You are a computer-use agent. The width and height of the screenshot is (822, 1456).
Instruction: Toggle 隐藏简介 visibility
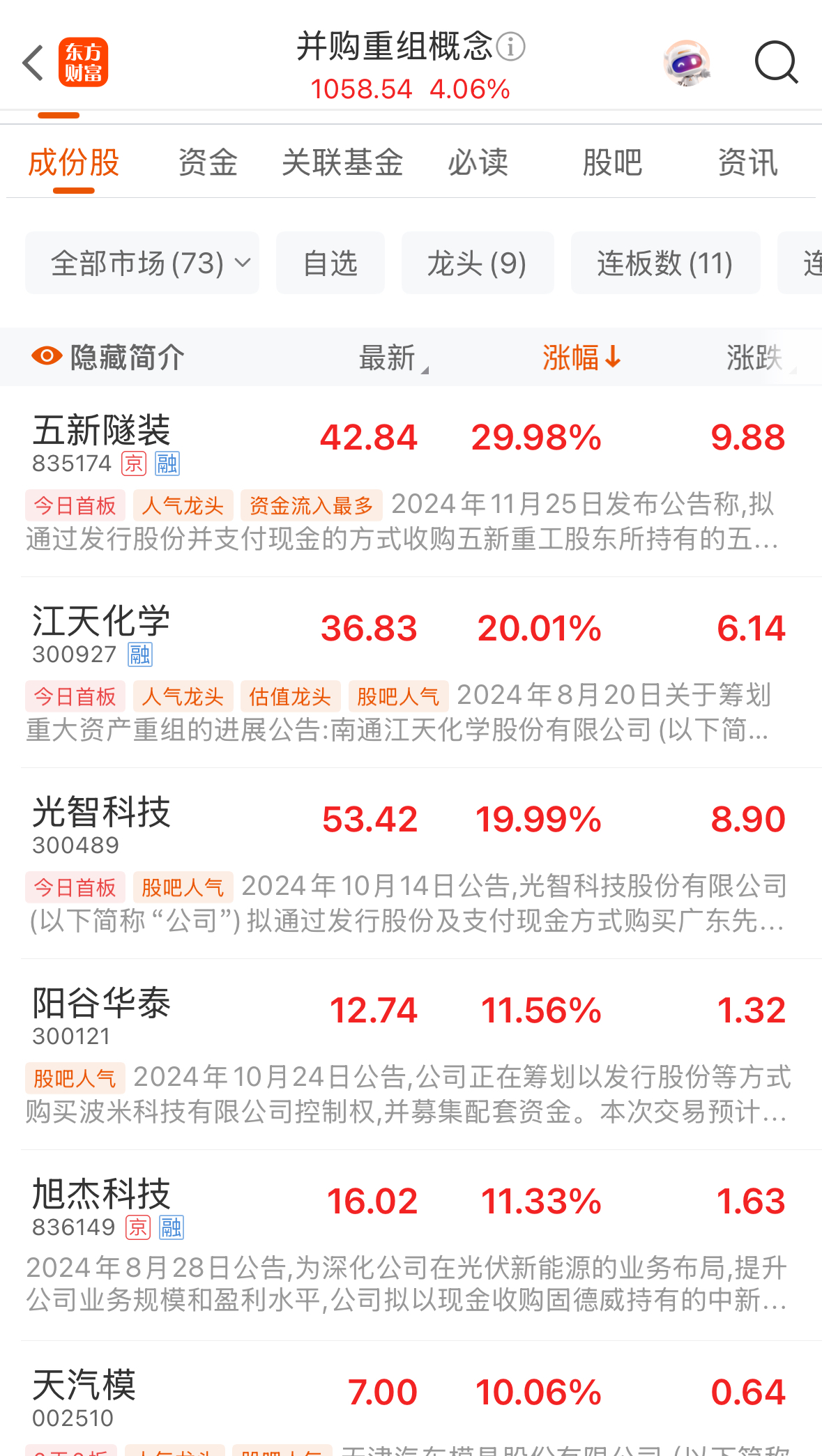[x=109, y=358]
